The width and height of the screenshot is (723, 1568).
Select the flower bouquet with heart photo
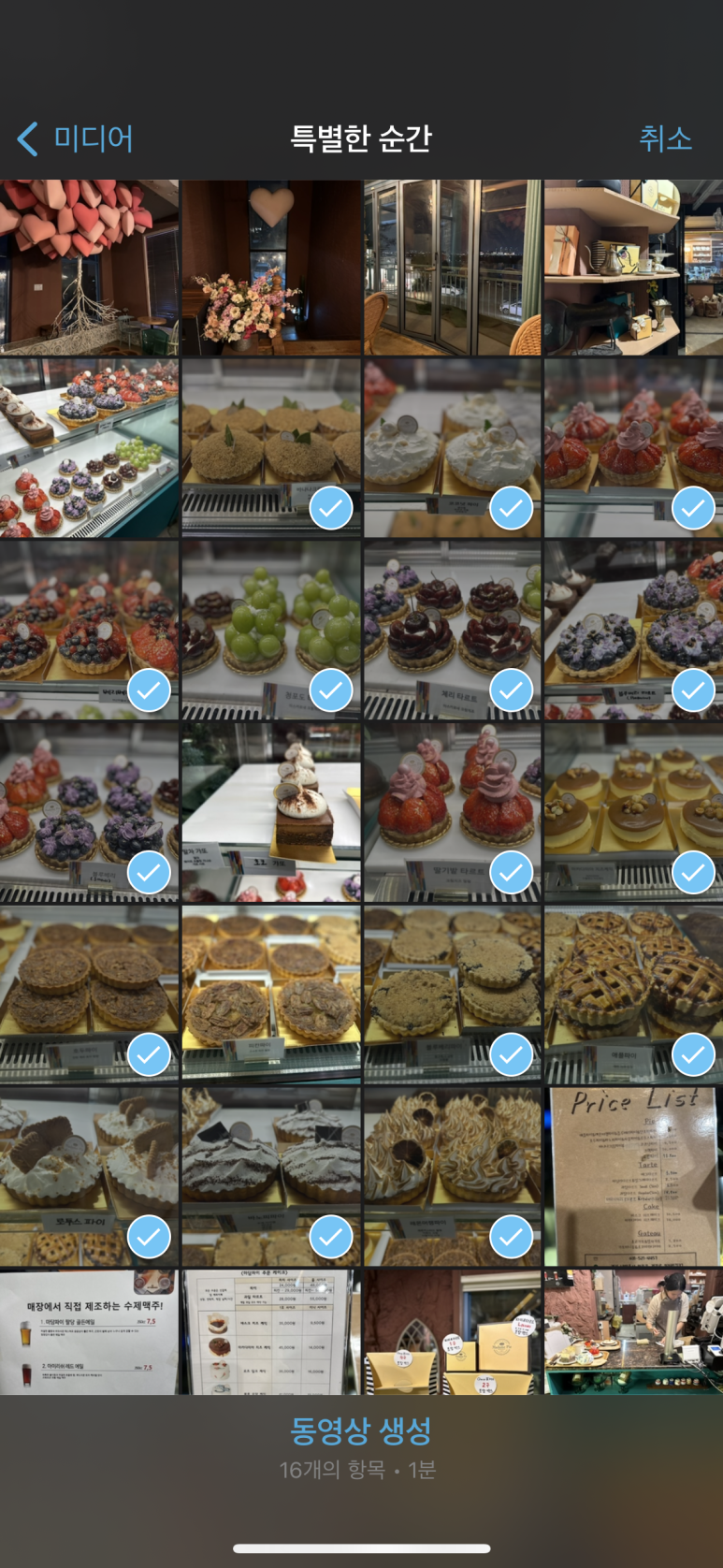click(x=271, y=267)
